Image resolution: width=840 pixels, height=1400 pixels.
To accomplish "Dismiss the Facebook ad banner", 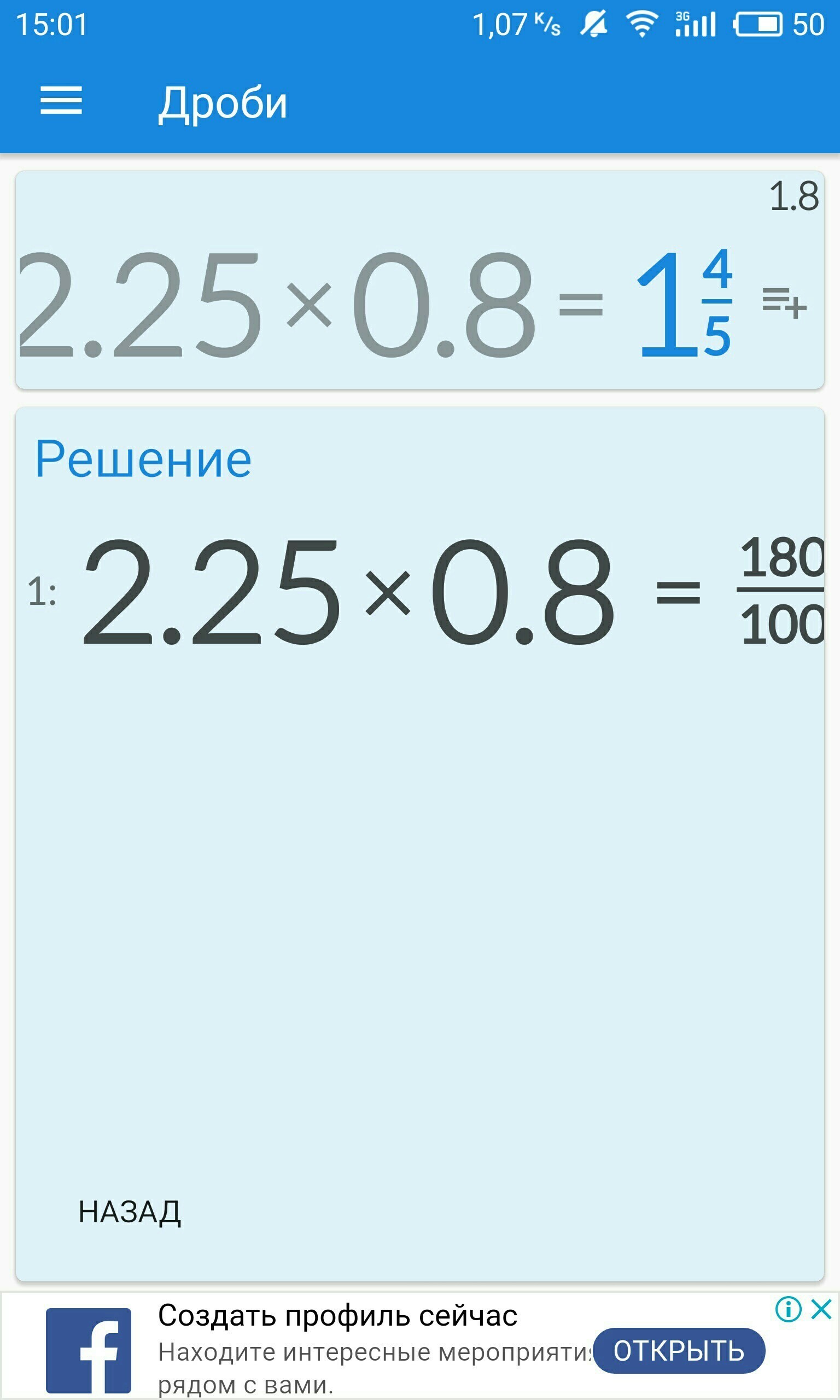I will point(821,1309).
